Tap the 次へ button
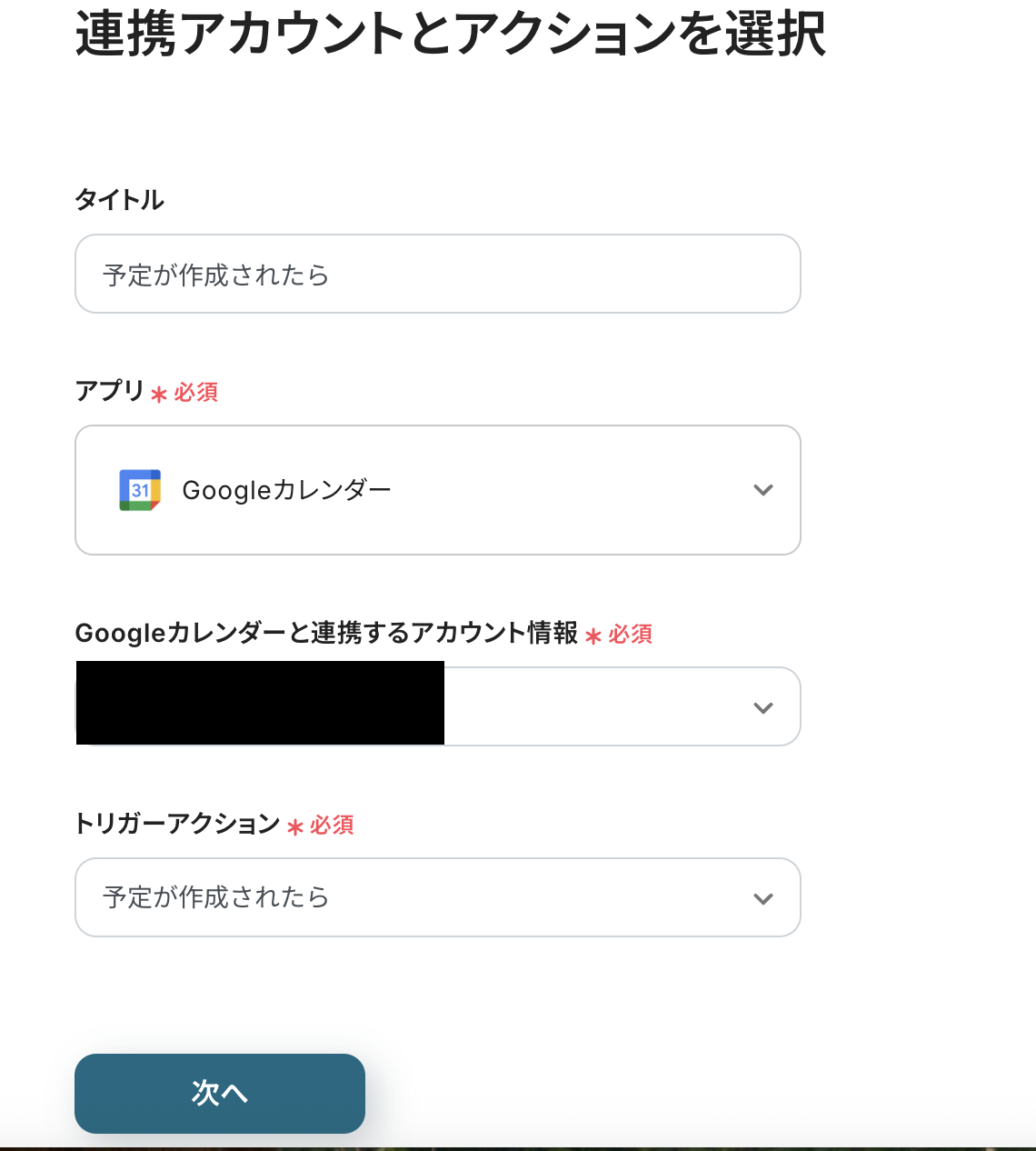Screen dimensions: 1036x1151 pyautogui.click(x=220, y=1093)
